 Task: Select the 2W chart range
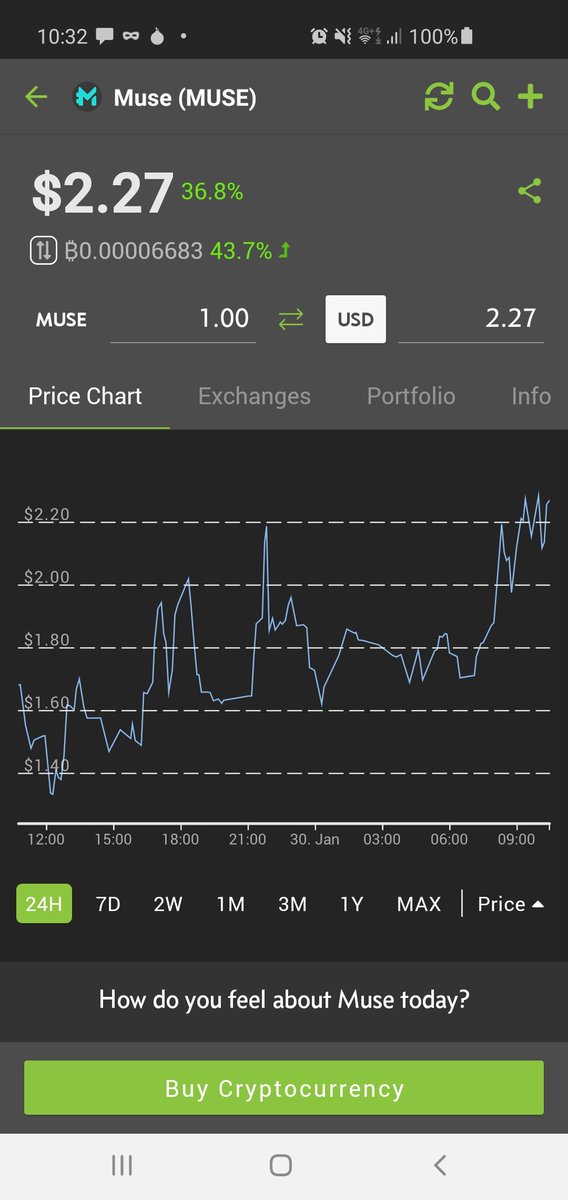(168, 904)
